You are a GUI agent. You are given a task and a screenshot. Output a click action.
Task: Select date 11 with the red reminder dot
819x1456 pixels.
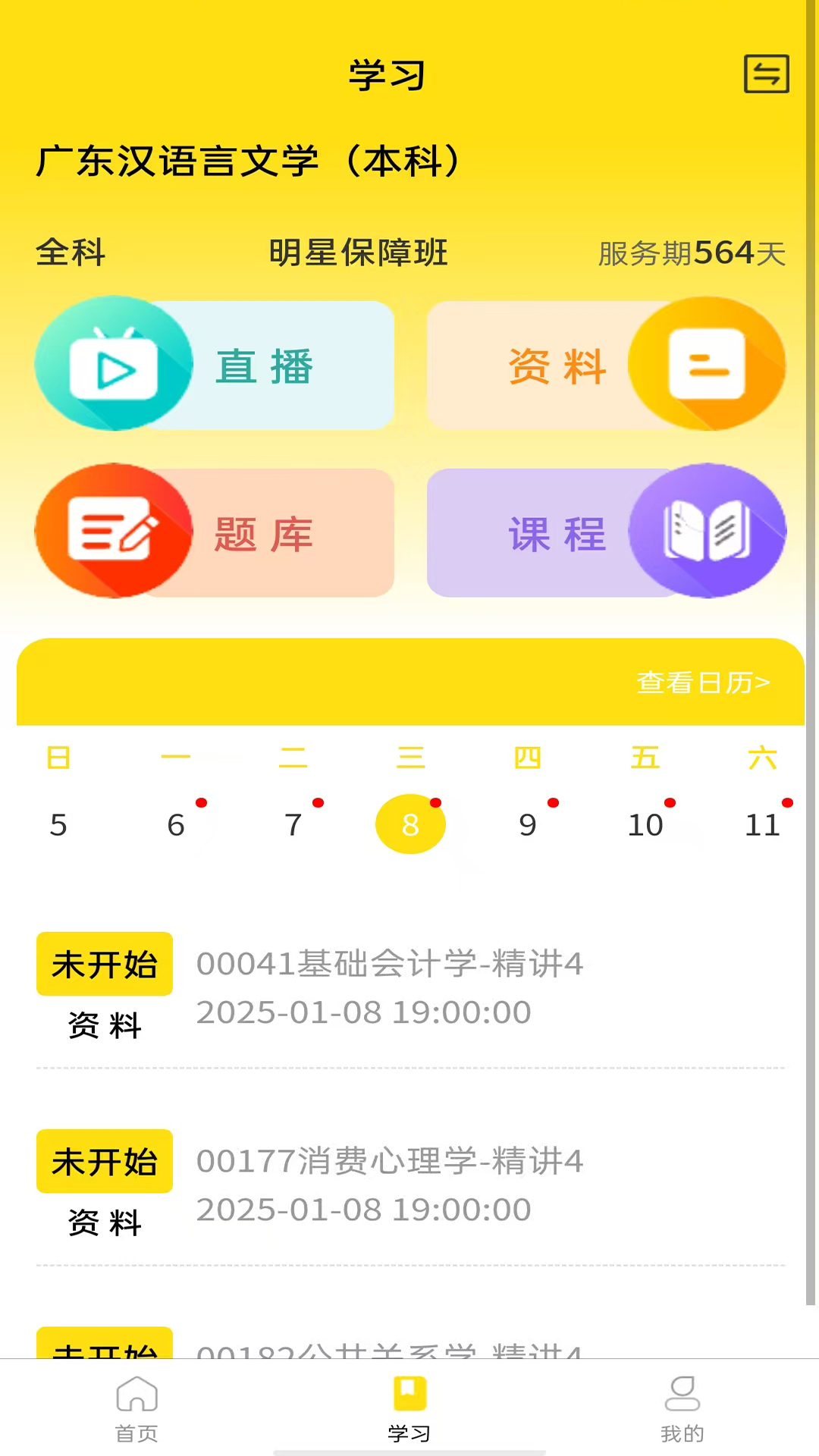tap(763, 824)
